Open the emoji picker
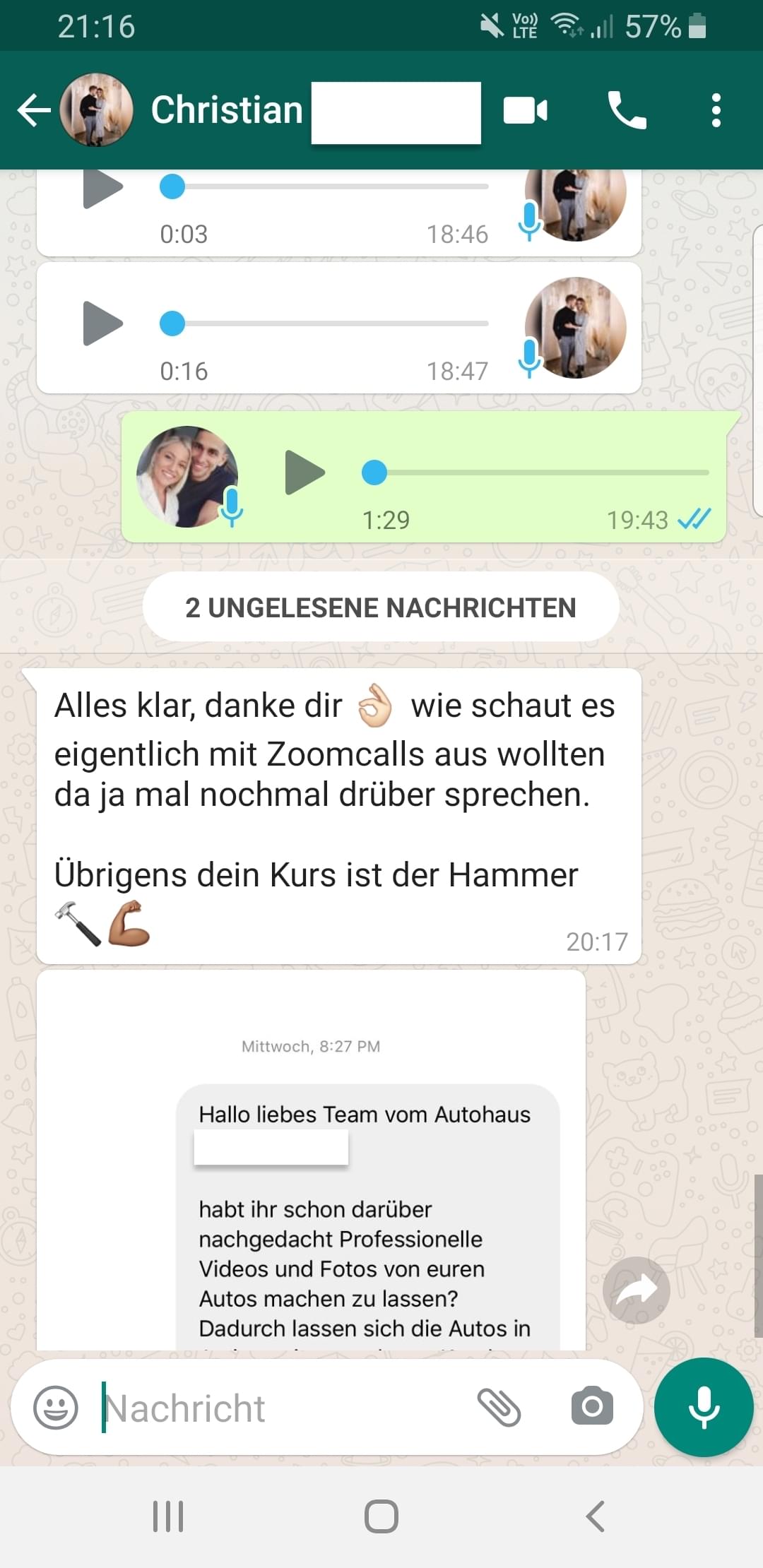The image size is (763, 1568). point(55,1407)
